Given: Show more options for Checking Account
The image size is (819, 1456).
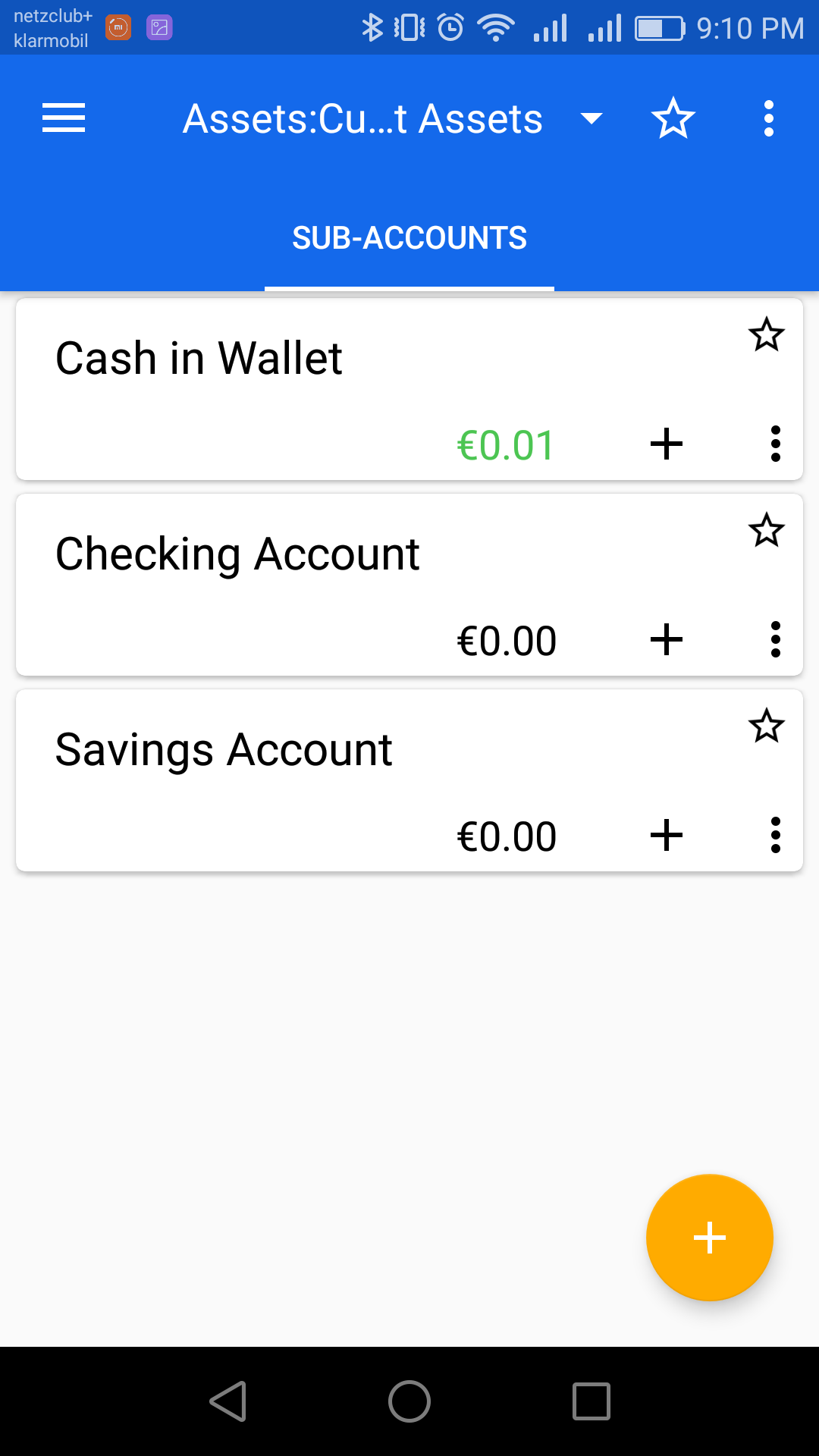Looking at the screenshot, I should [775, 640].
